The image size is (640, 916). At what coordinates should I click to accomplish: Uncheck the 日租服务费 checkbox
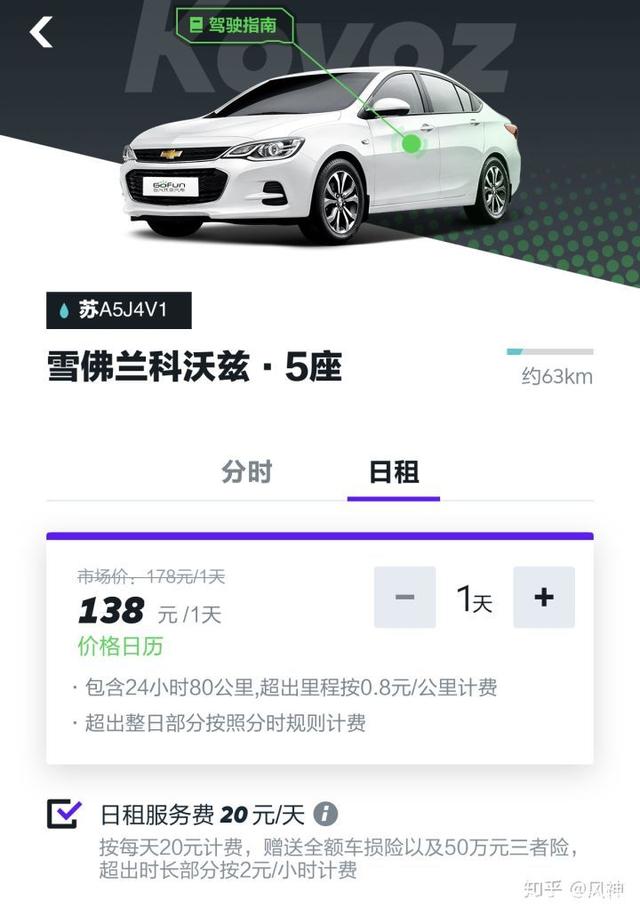(x=63, y=814)
